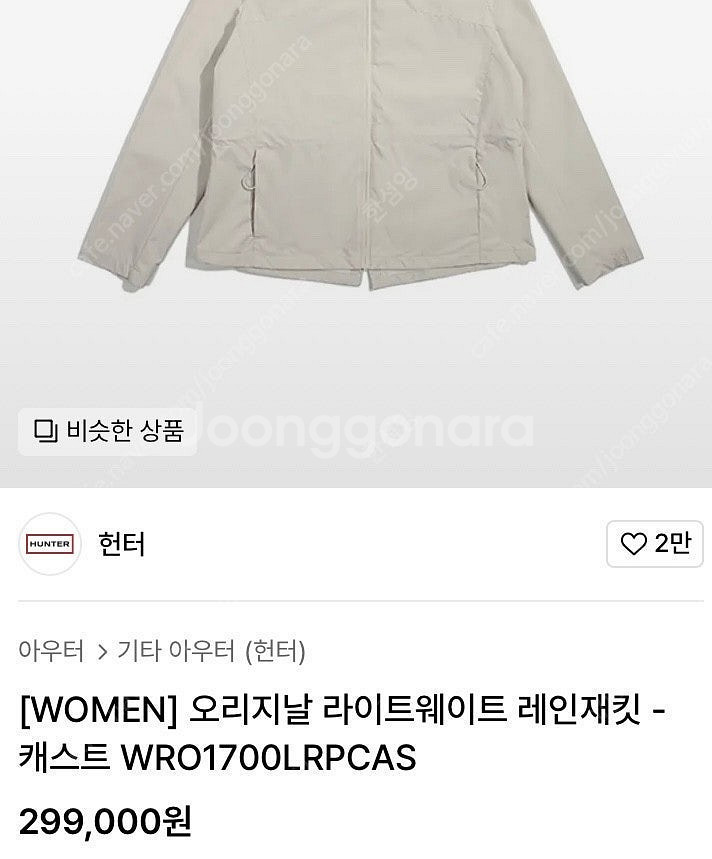This screenshot has height=859, width=712.
Task: Open similar products via 비슷한 상품 button
Action: pyautogui.click(x=108, y=431)
